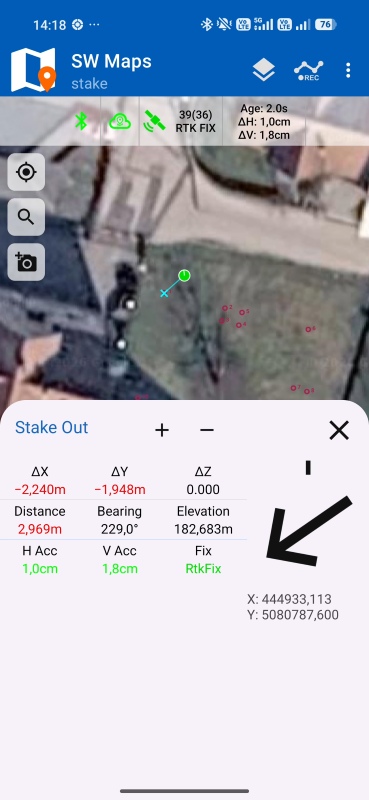Open the SW Maps drawer from the logo
Image resolution: width=369 pixels, height=800 pixels.
(33, 69)
